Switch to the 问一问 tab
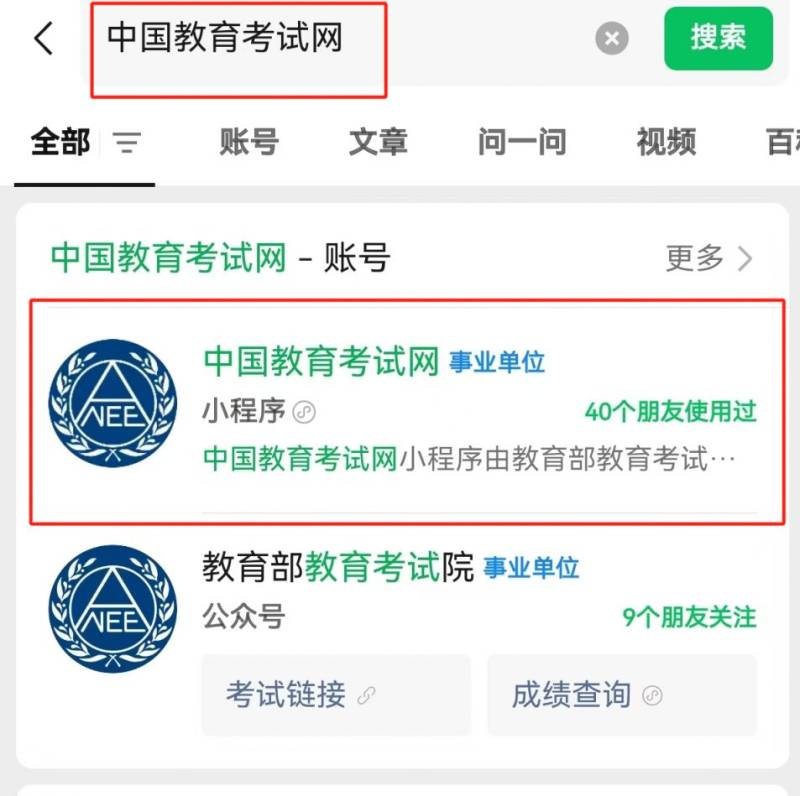 [x=521, y=143]
